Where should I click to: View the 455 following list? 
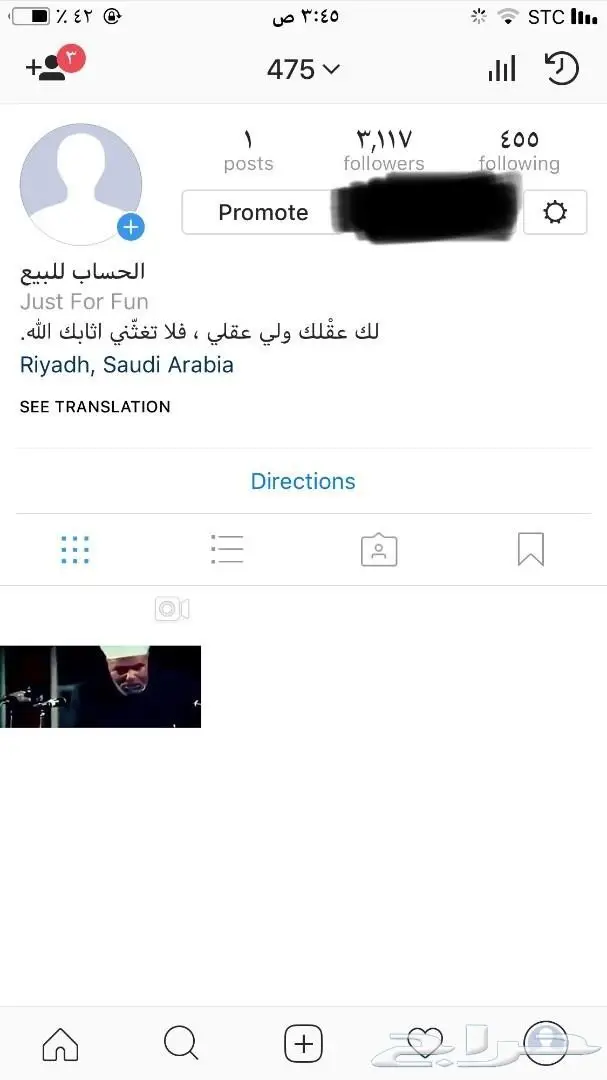click(x=519, y=150)
